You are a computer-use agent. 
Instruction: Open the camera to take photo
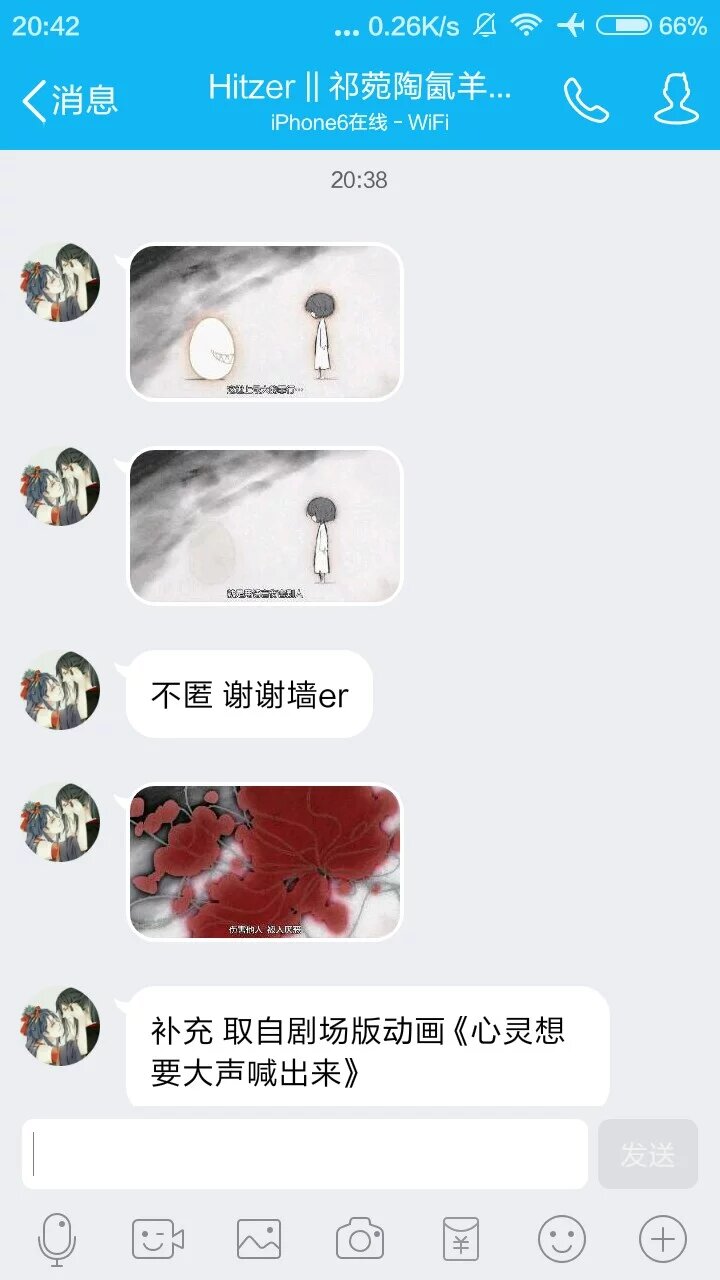coord(360,1240)
